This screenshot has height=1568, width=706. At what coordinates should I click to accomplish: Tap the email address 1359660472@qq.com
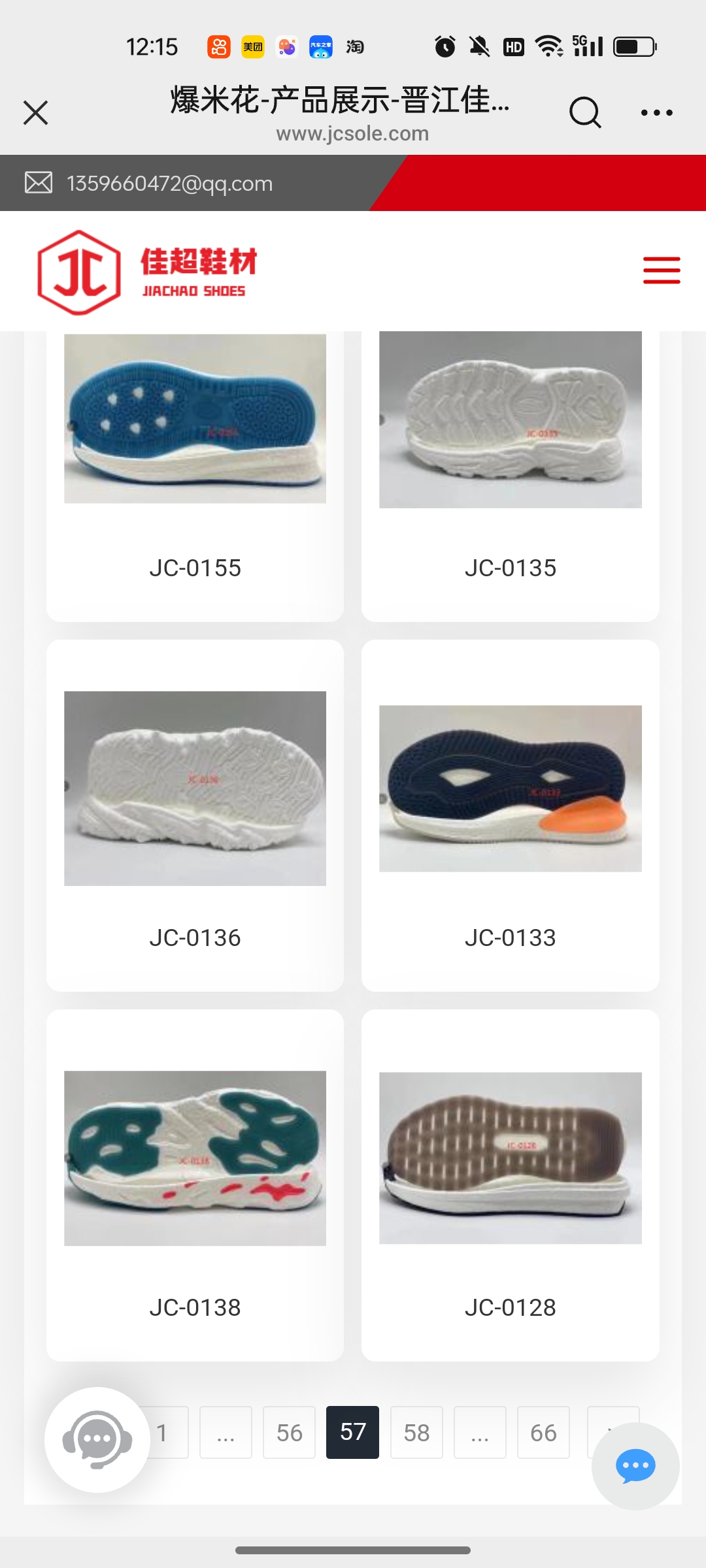click(169, 184)
